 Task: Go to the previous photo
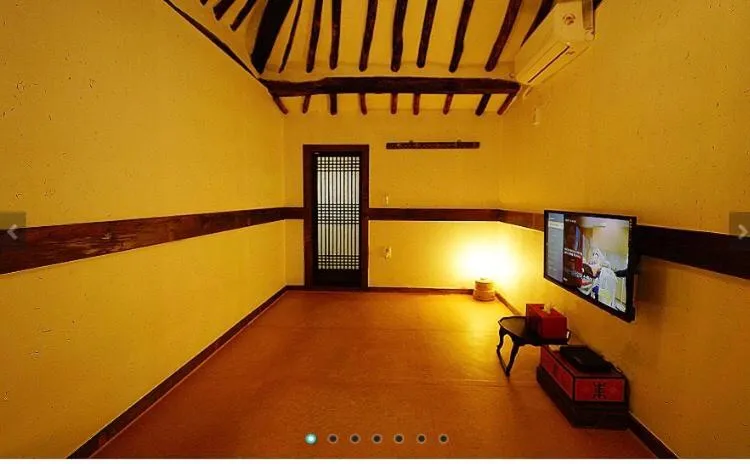(12, 232)
